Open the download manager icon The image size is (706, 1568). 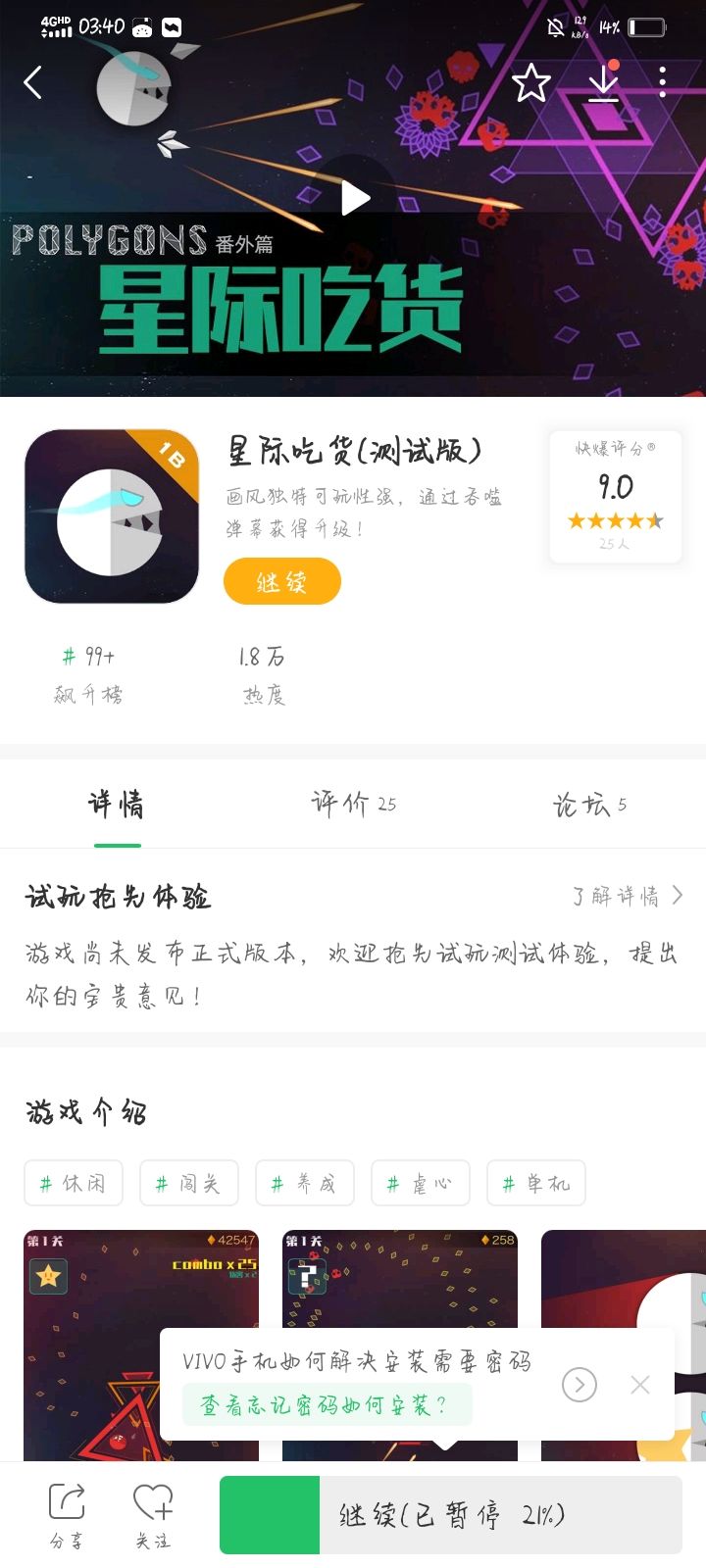[603, 83]
